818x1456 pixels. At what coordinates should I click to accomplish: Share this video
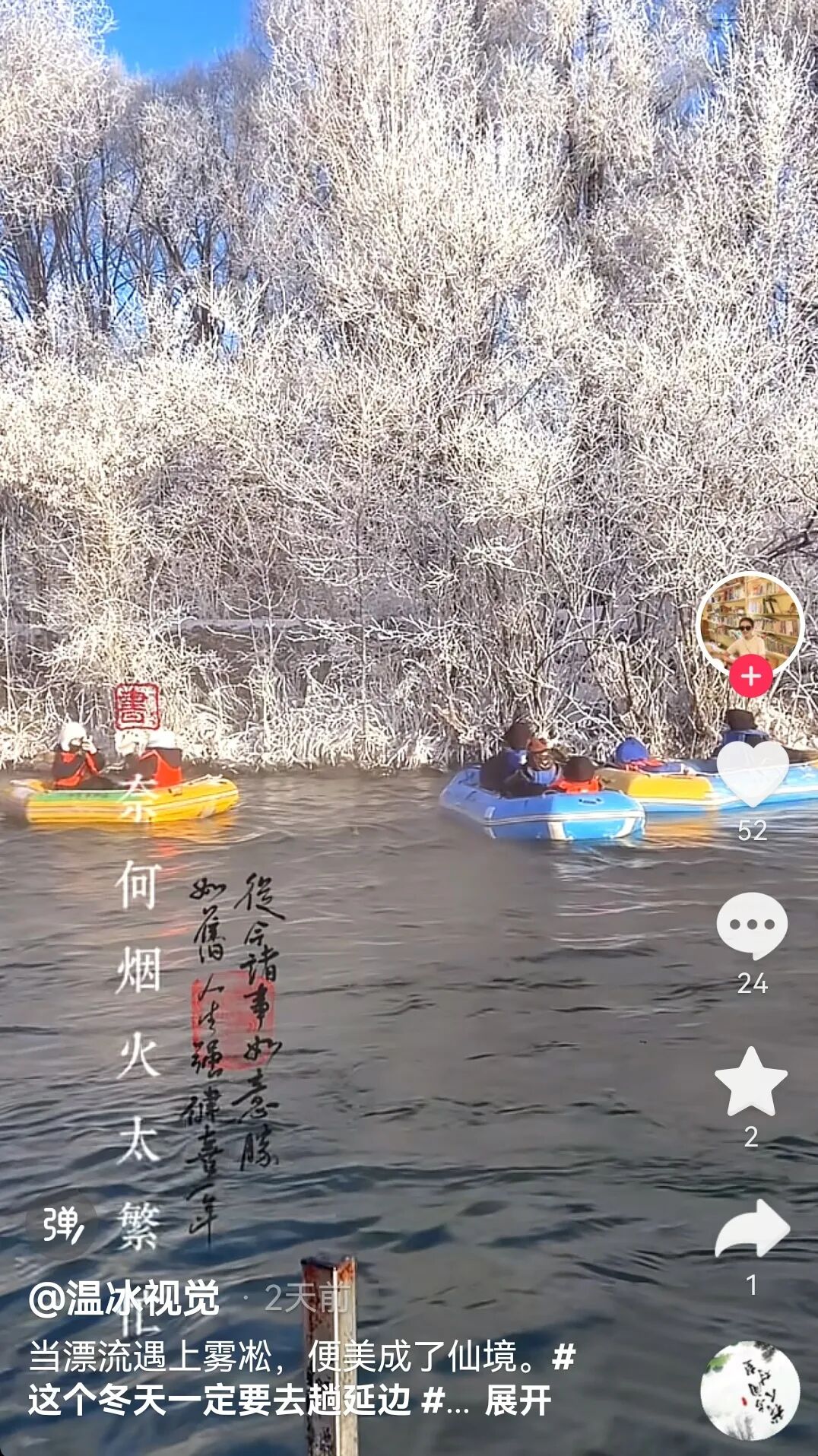click(752, 1229)
